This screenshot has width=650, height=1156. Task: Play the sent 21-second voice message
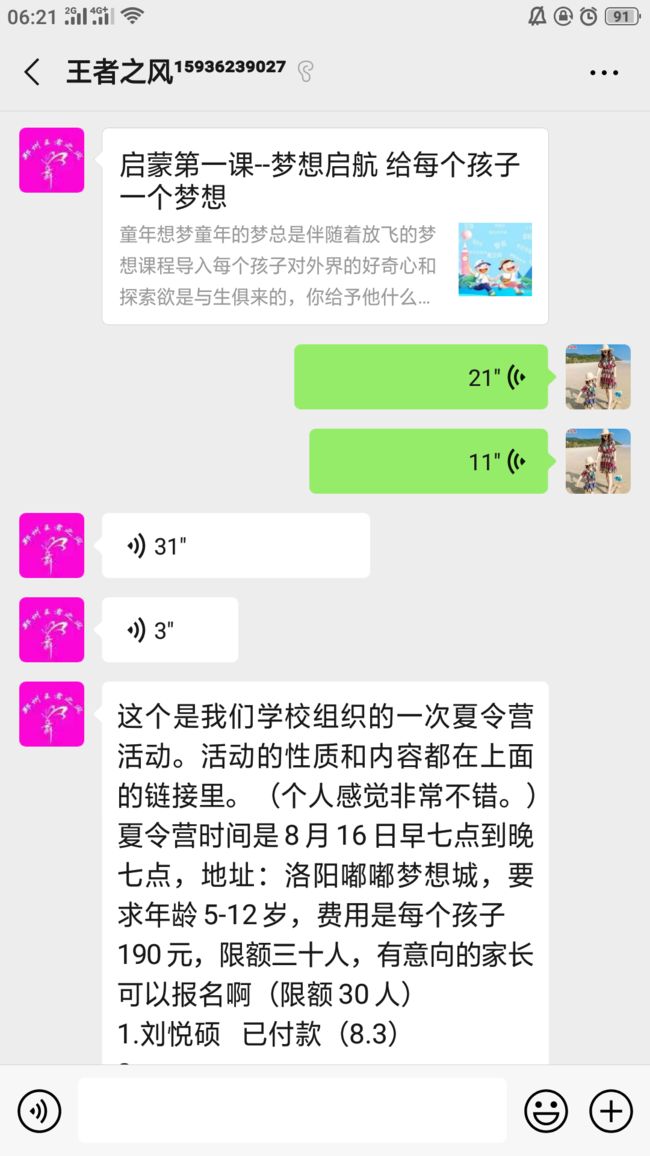pyautogui.click(x=421, y=377)
